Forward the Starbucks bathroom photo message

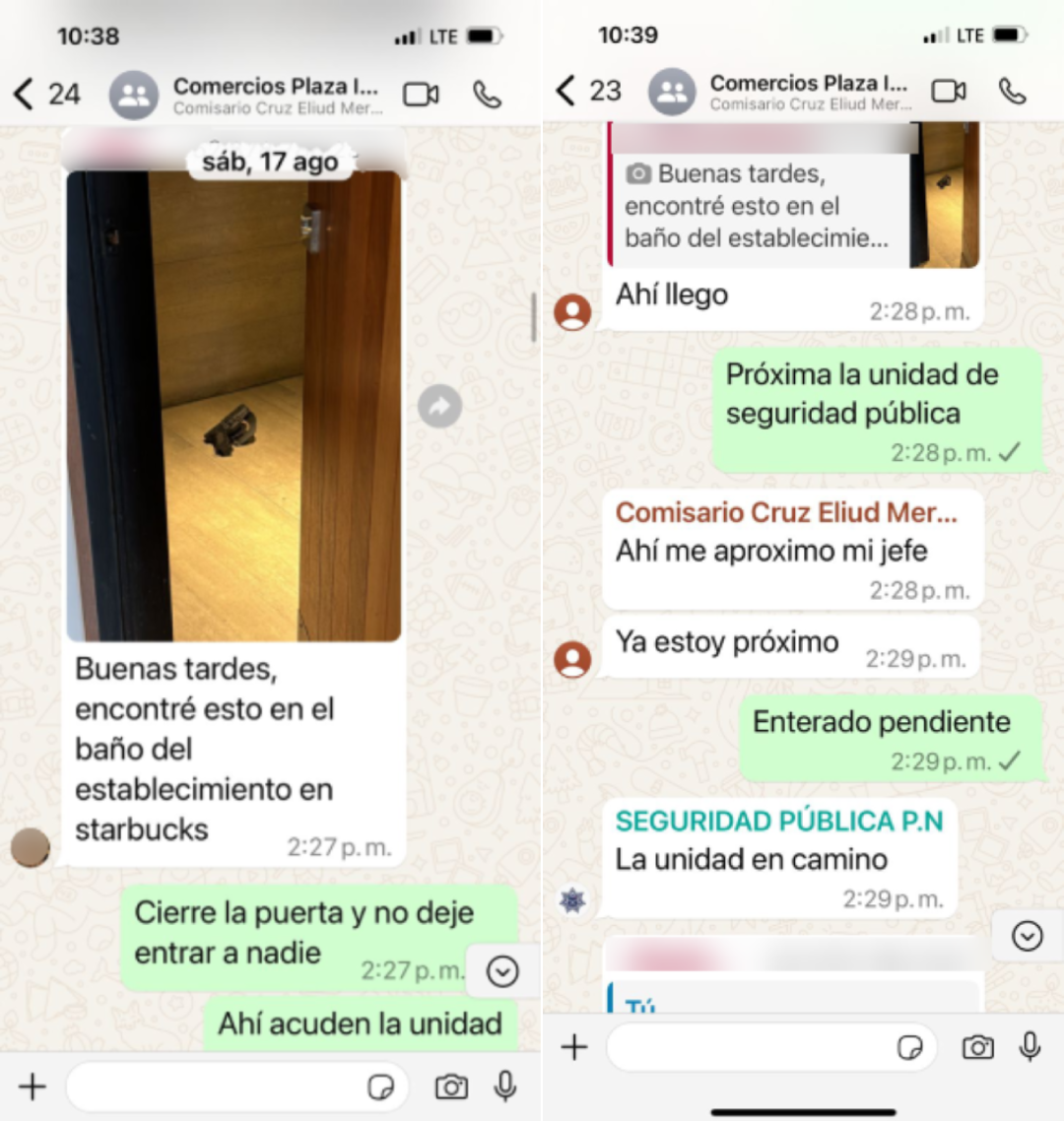tap(439, 406)
